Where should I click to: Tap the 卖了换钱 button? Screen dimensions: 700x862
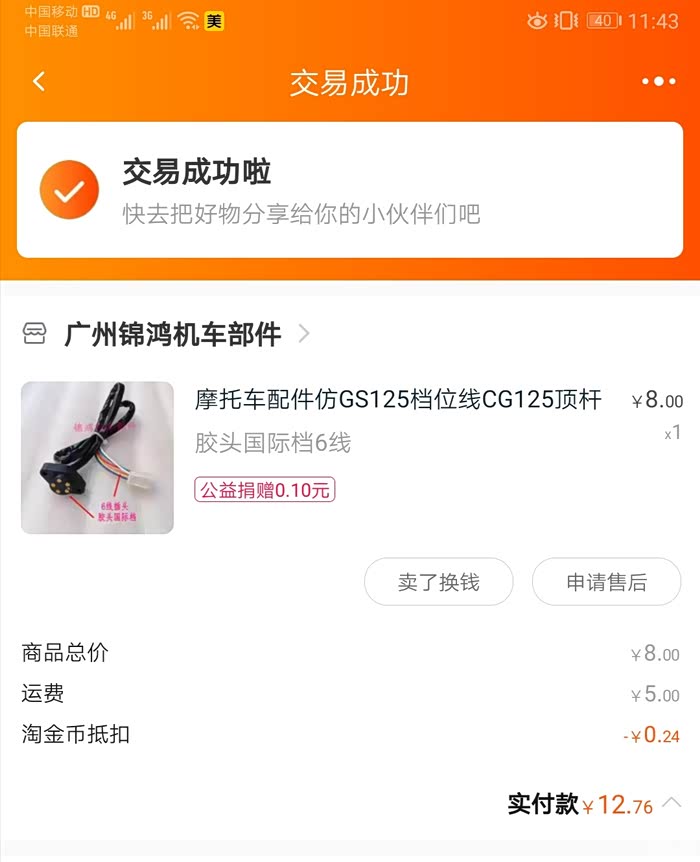click(438, 582)
